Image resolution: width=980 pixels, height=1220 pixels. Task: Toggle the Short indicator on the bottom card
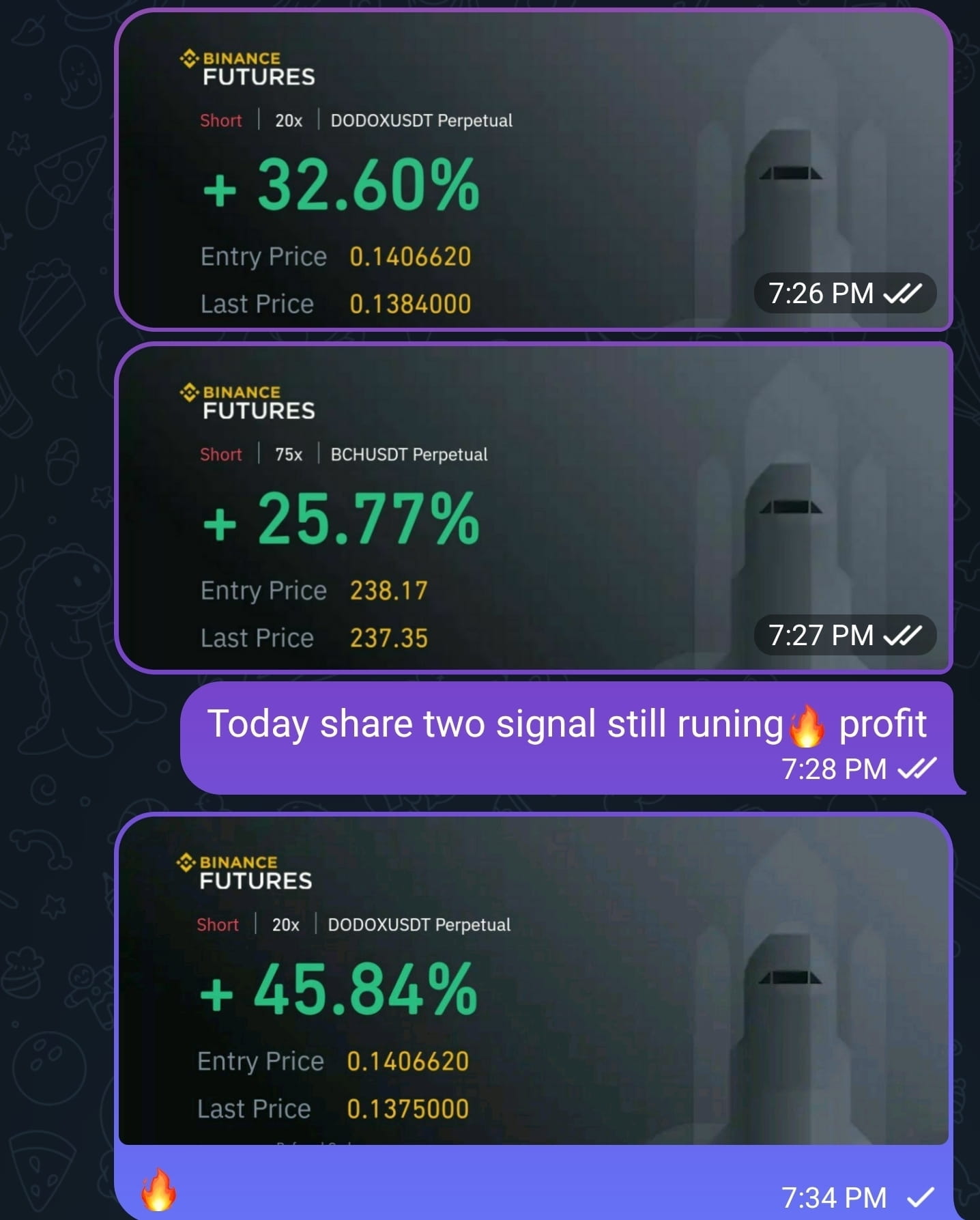[218, 925]
